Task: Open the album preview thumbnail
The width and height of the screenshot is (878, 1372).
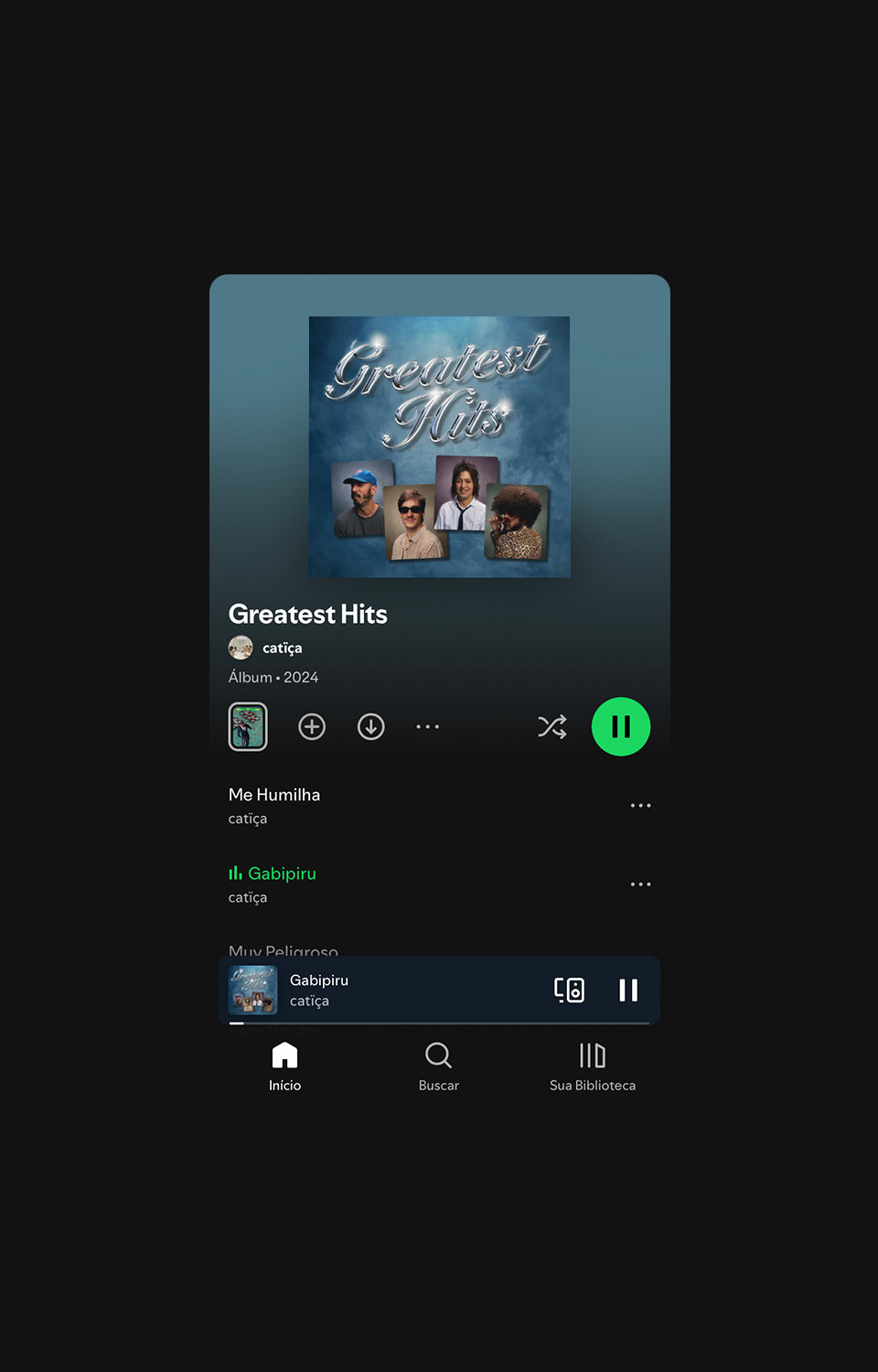Action: tap(248, 726)
